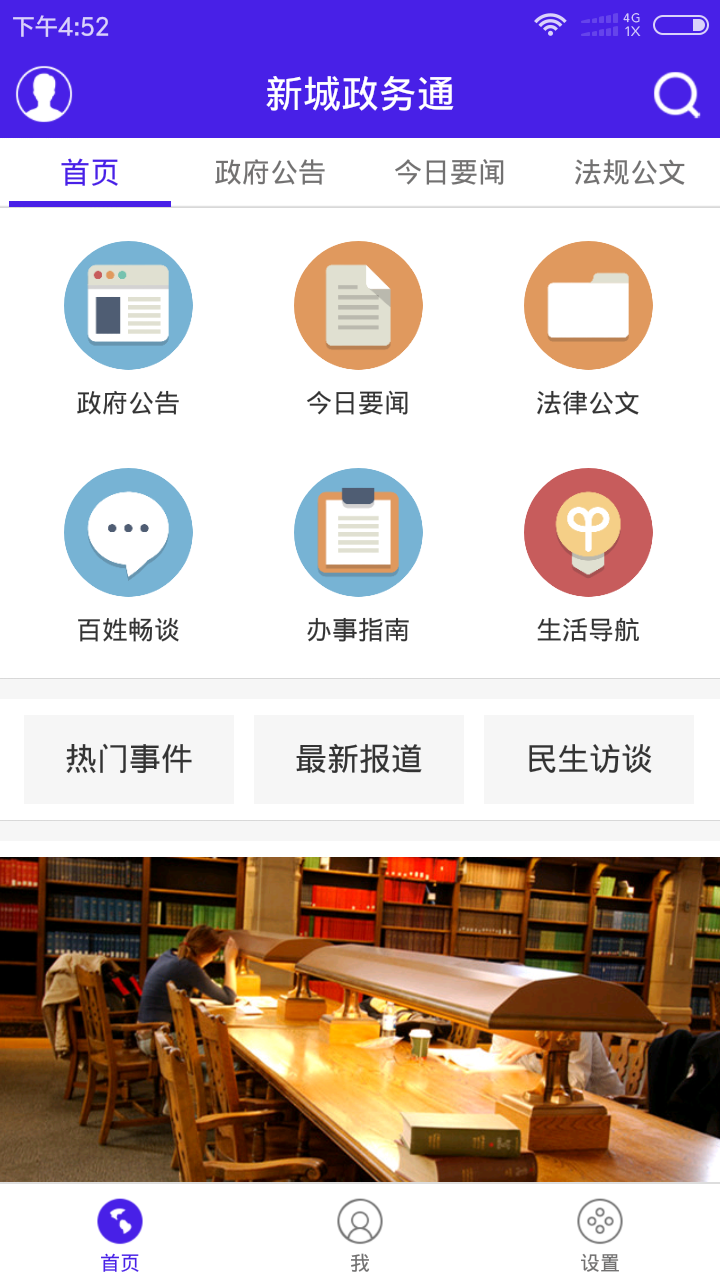Tap the 热门事件 button

pyautogui.click(x=129, y=759)
